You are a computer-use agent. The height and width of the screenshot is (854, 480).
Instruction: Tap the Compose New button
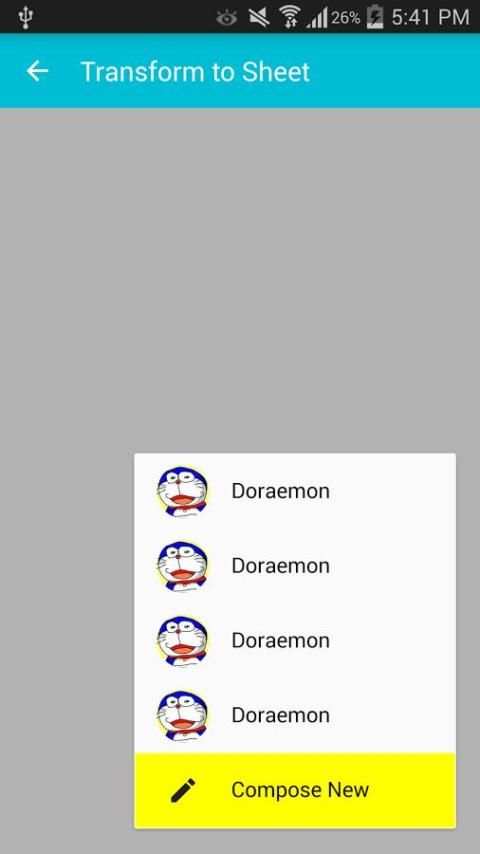click(x=295, y=790)
